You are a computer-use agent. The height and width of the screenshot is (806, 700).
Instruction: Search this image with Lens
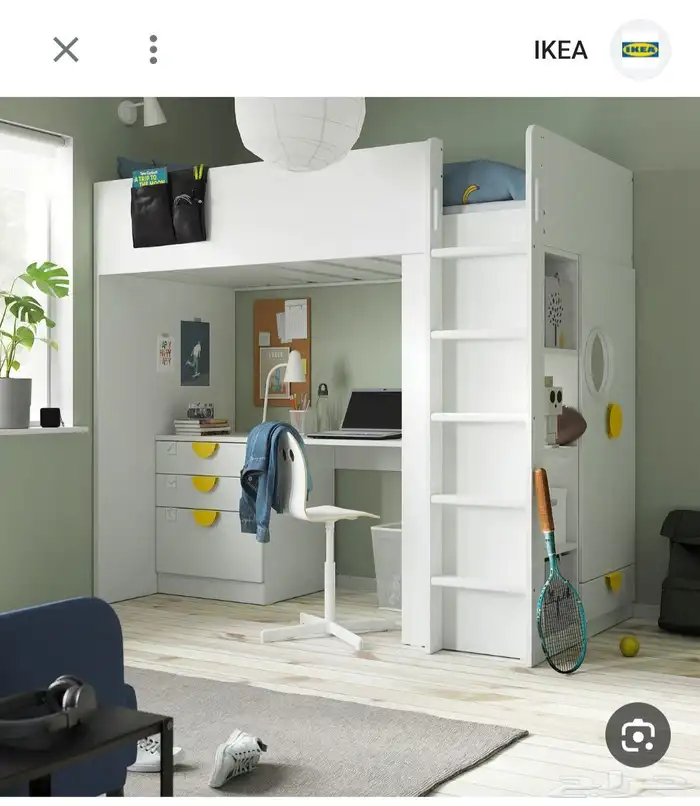(637, 735)
